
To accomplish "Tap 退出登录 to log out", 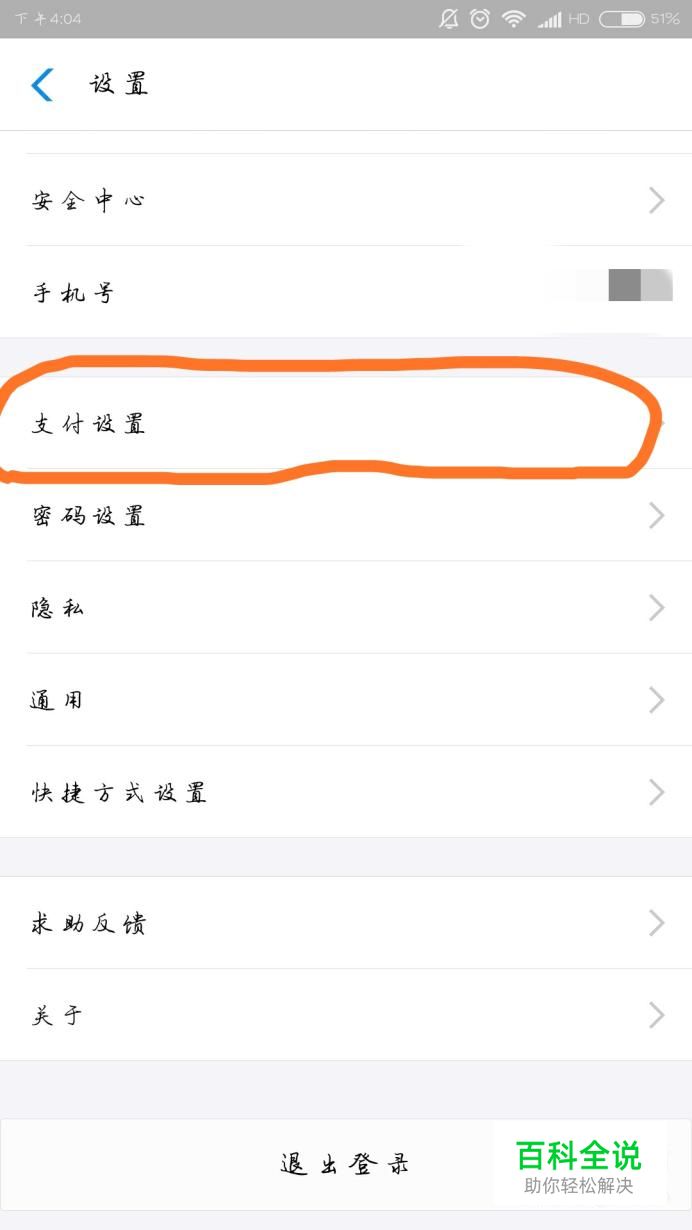I will 346,1164.
